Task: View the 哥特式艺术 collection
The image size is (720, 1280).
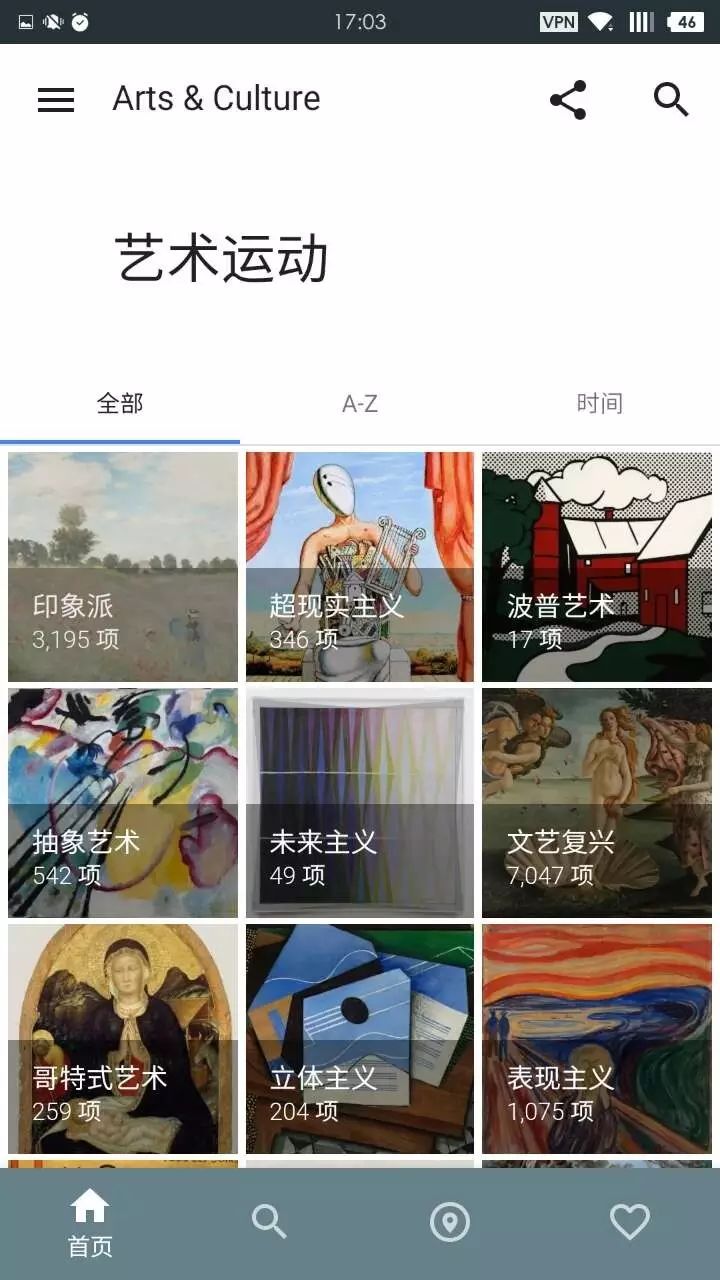Action: click(123, 1039)
